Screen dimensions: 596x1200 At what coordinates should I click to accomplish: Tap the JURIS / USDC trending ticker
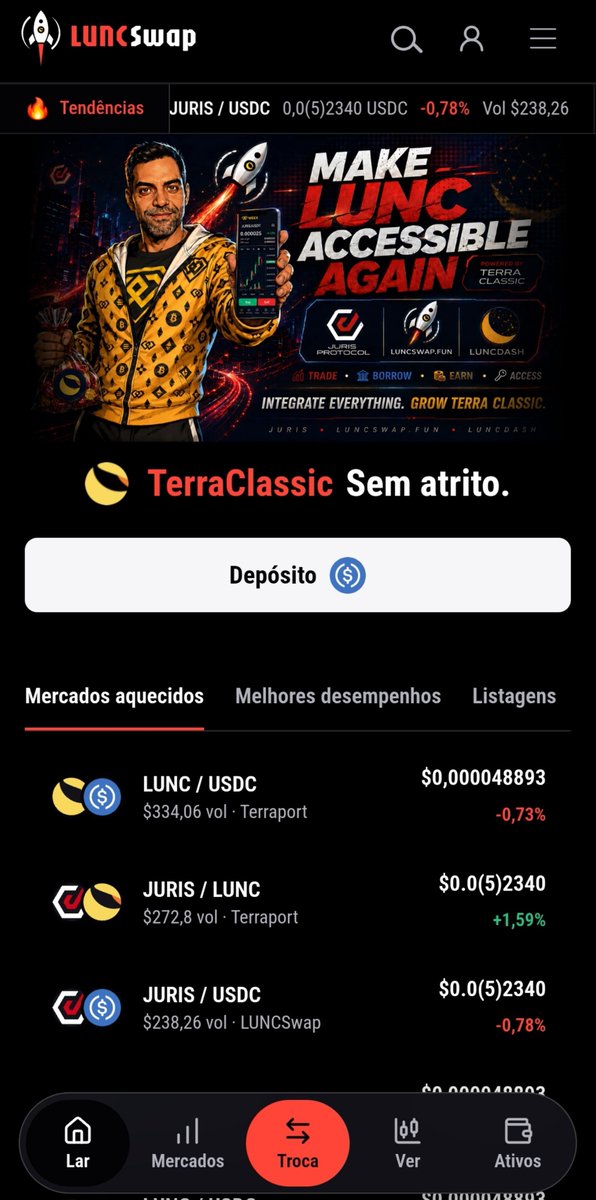point(369,108)
